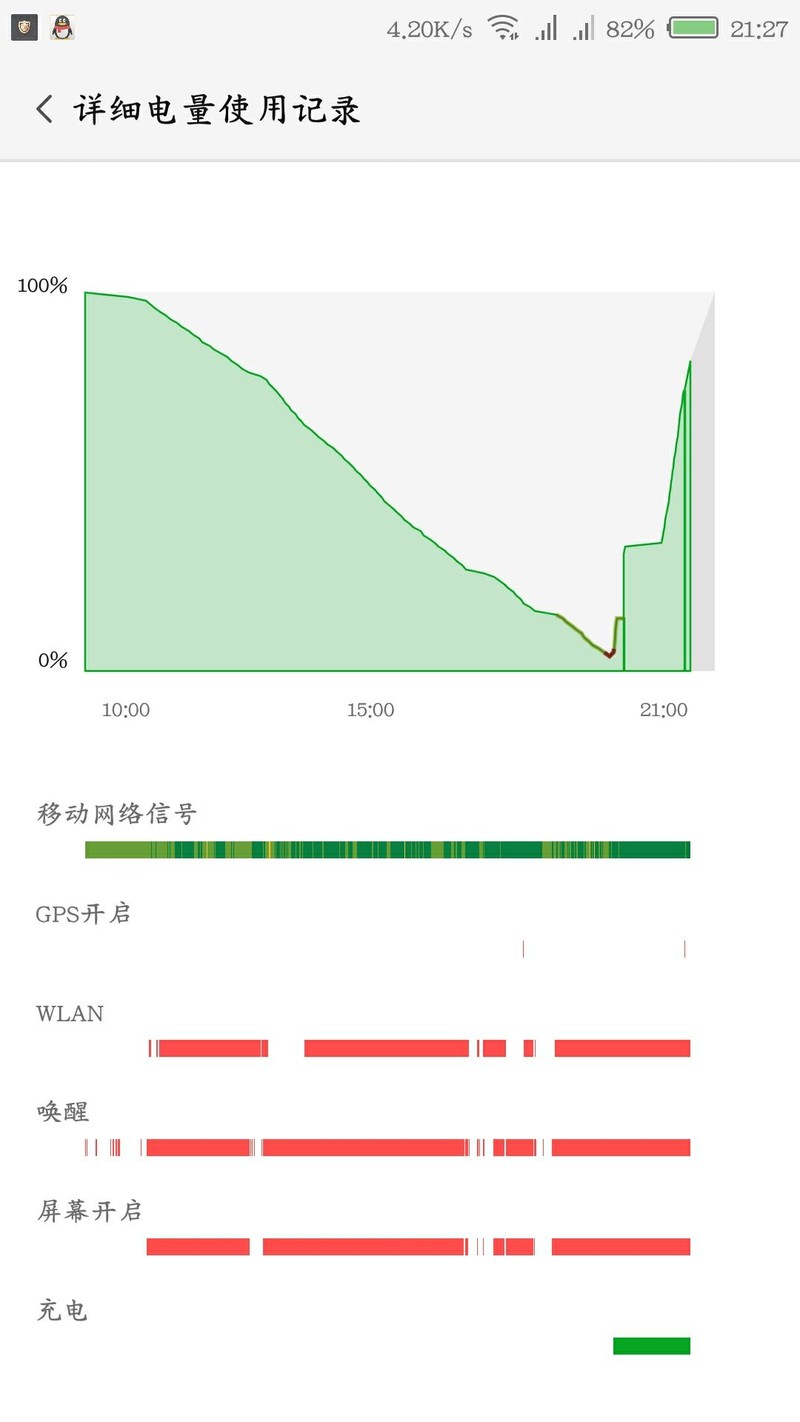The height and width of the screenshot is (1422, 800).
Task: Tap the second SIM signal strength icon
Action: [584, 30]
